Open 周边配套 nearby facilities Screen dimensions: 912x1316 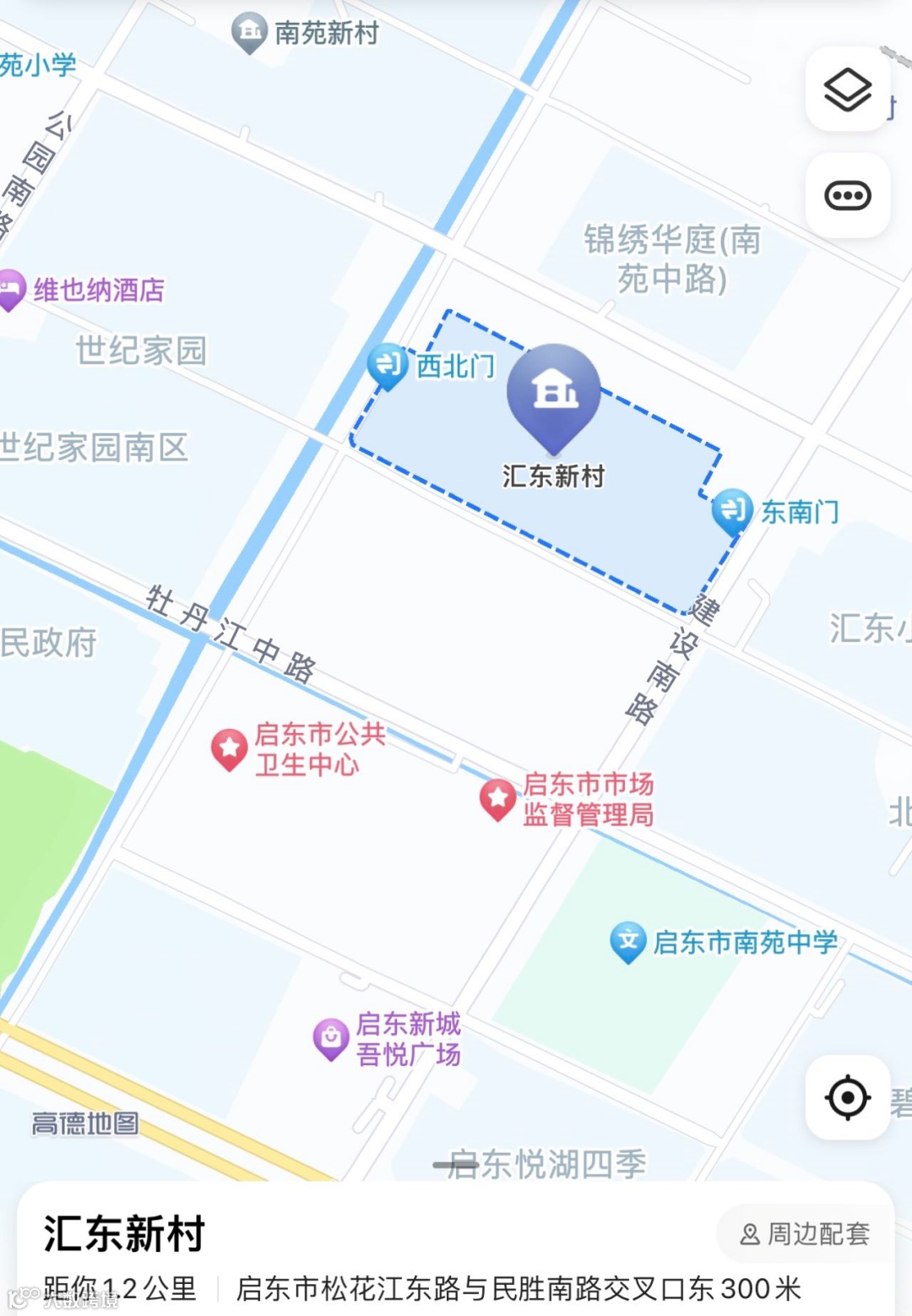pos(805,1234)
